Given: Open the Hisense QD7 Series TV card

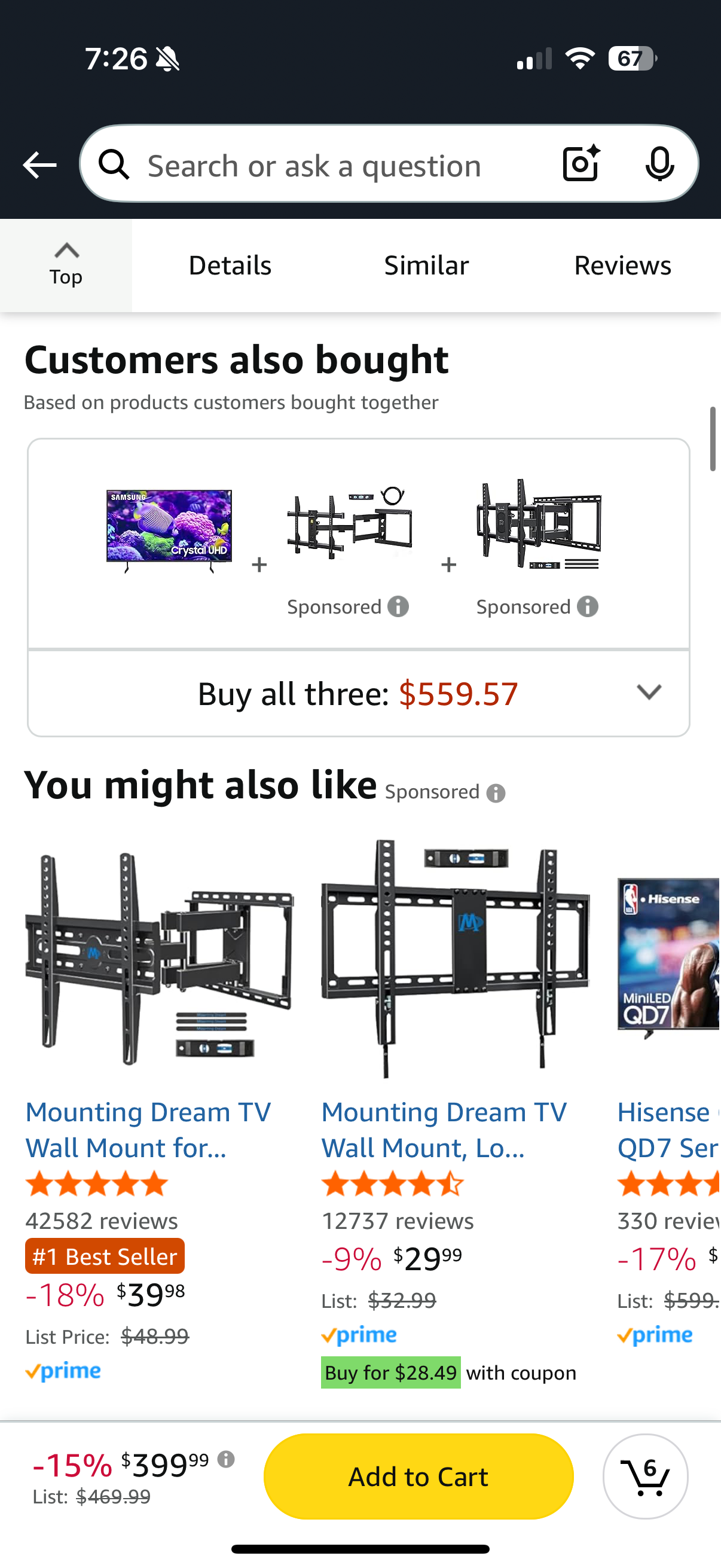Looking at the screenshot, I should tap(668, 1130).
